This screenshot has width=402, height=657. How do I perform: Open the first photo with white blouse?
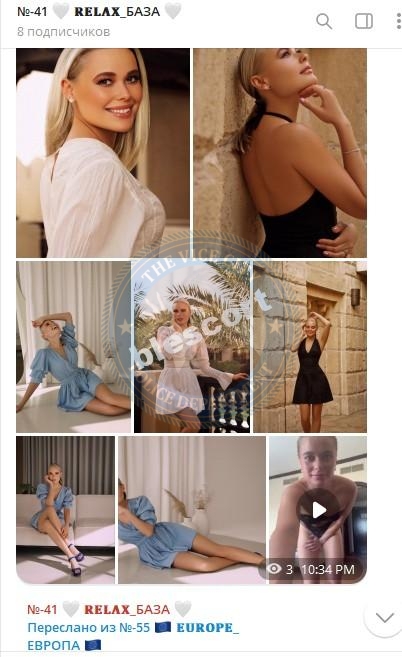pos(103,153)
